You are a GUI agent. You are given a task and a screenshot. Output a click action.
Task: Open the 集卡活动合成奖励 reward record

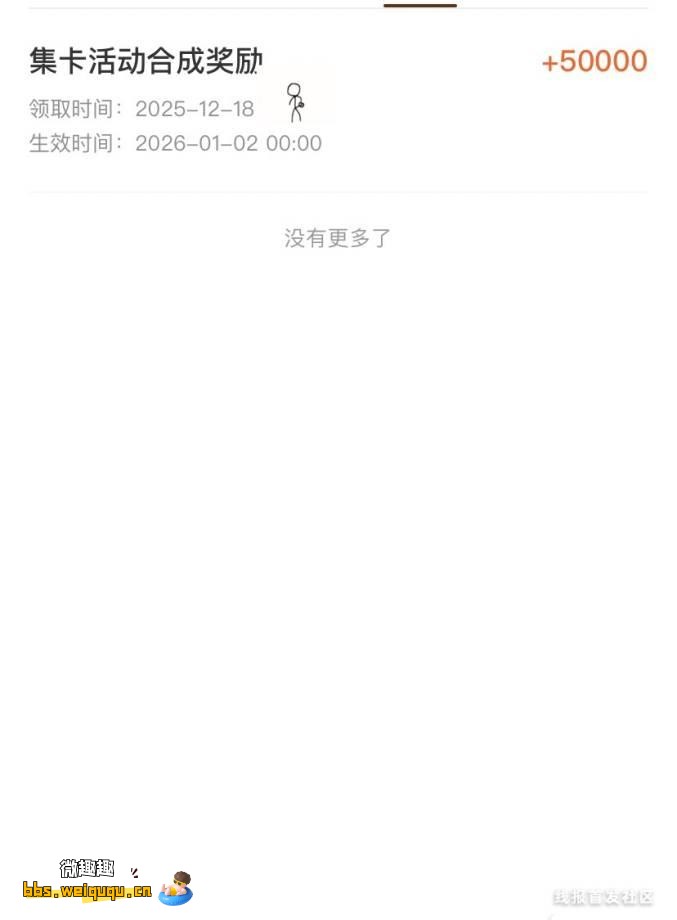146,62
